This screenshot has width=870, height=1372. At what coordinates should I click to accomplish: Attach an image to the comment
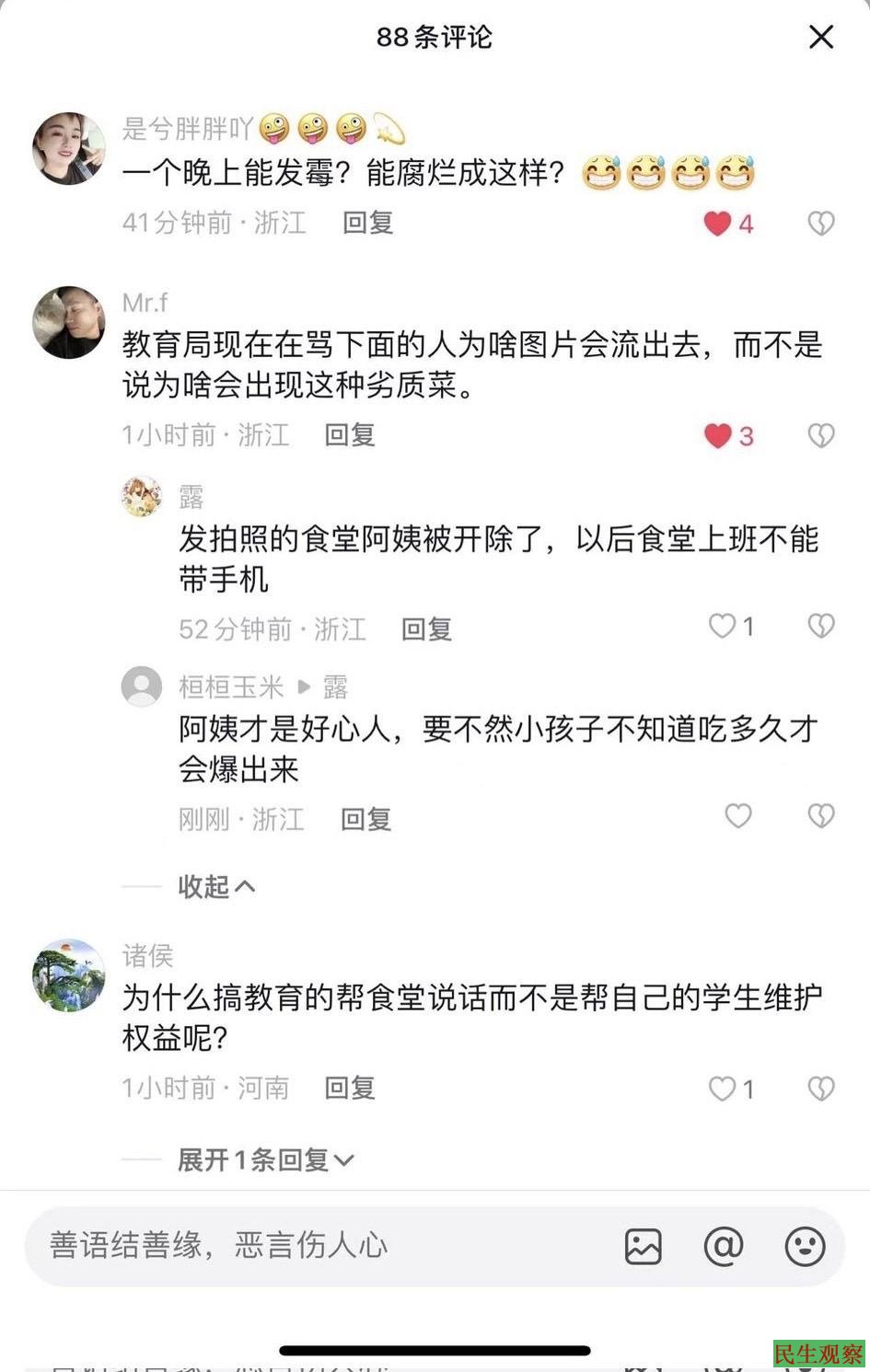tap(643, 1247)
